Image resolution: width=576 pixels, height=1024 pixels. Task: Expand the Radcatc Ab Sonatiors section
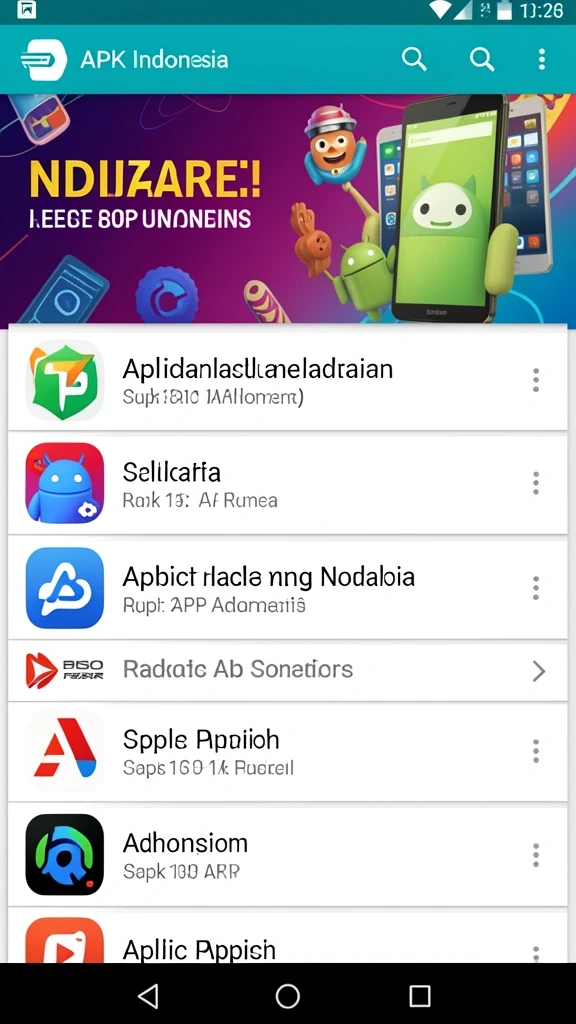pyautogui.click(x=287, y=671)
